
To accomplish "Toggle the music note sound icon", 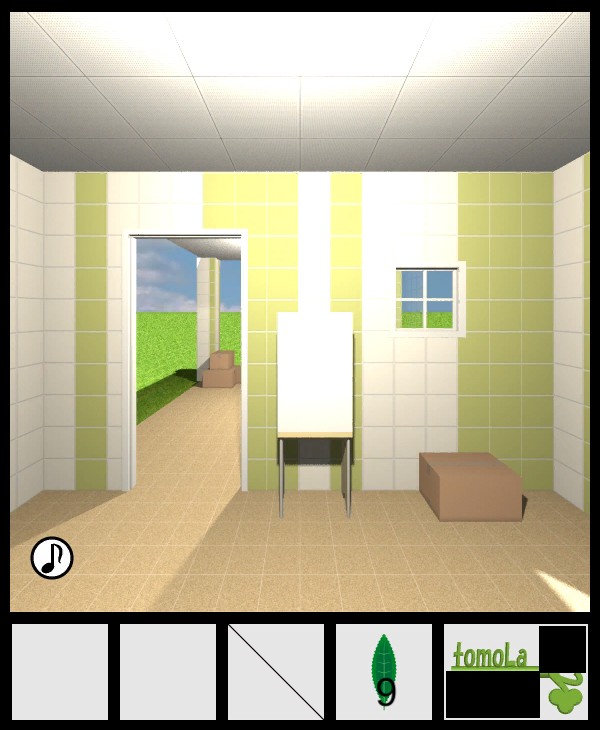I will point(52,558).
